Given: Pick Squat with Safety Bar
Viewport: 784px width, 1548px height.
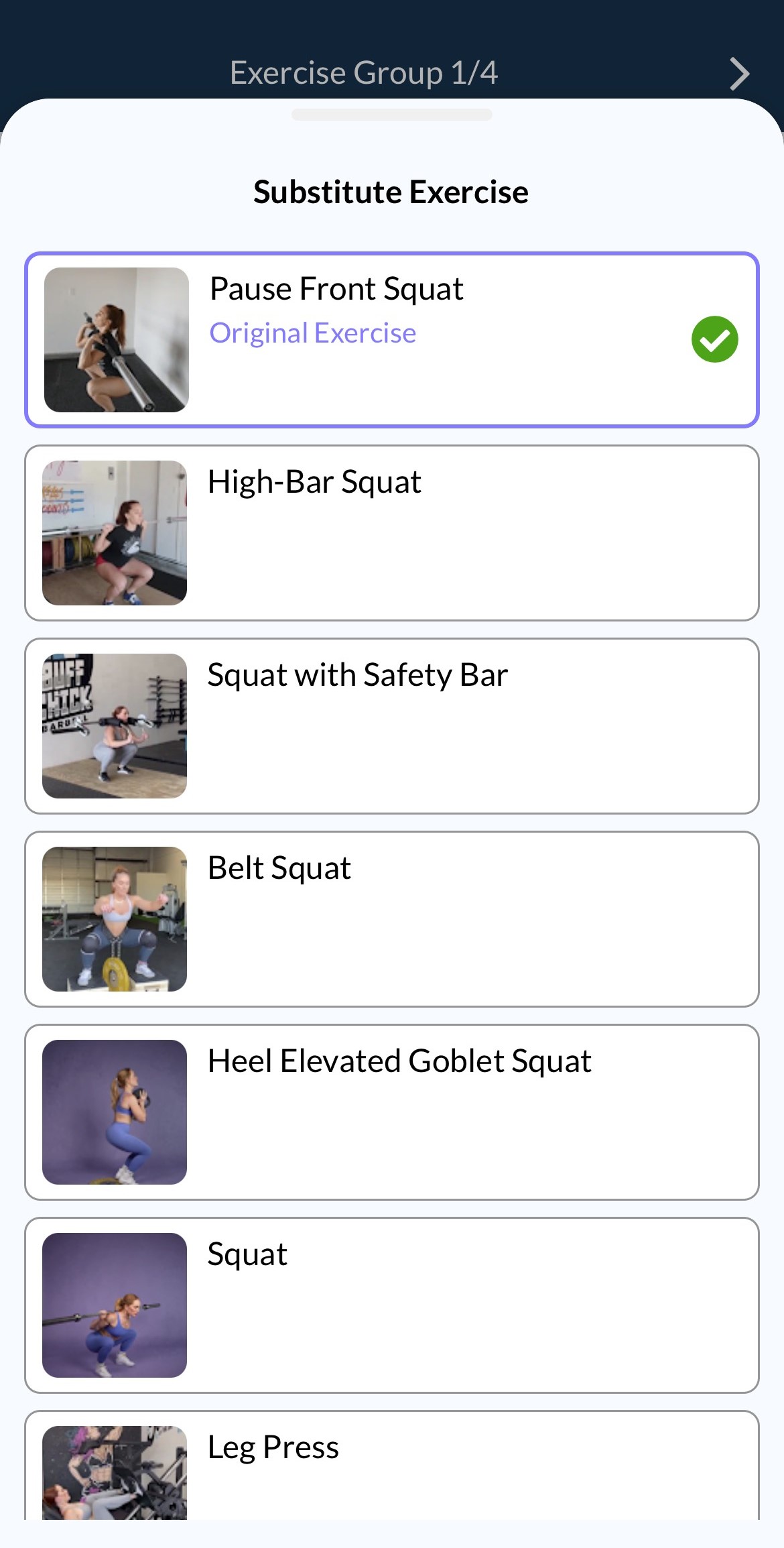Looking at the screenshot, I should [x=391, y=726].
